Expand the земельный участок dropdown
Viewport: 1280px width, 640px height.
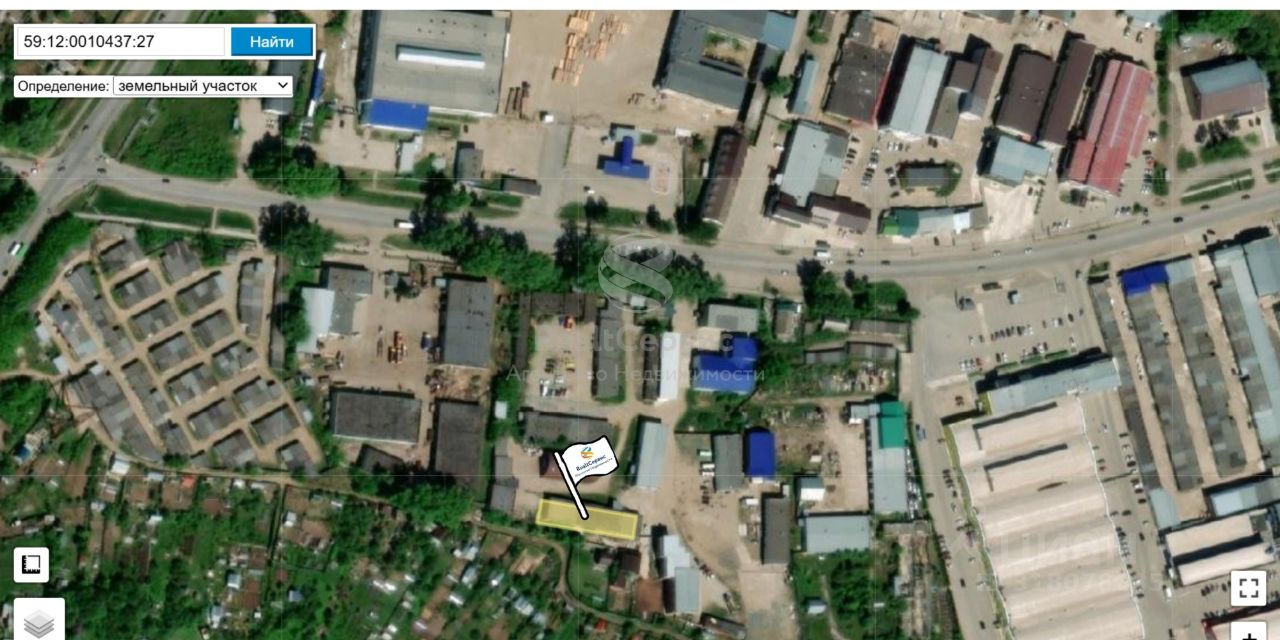[202, 86]
